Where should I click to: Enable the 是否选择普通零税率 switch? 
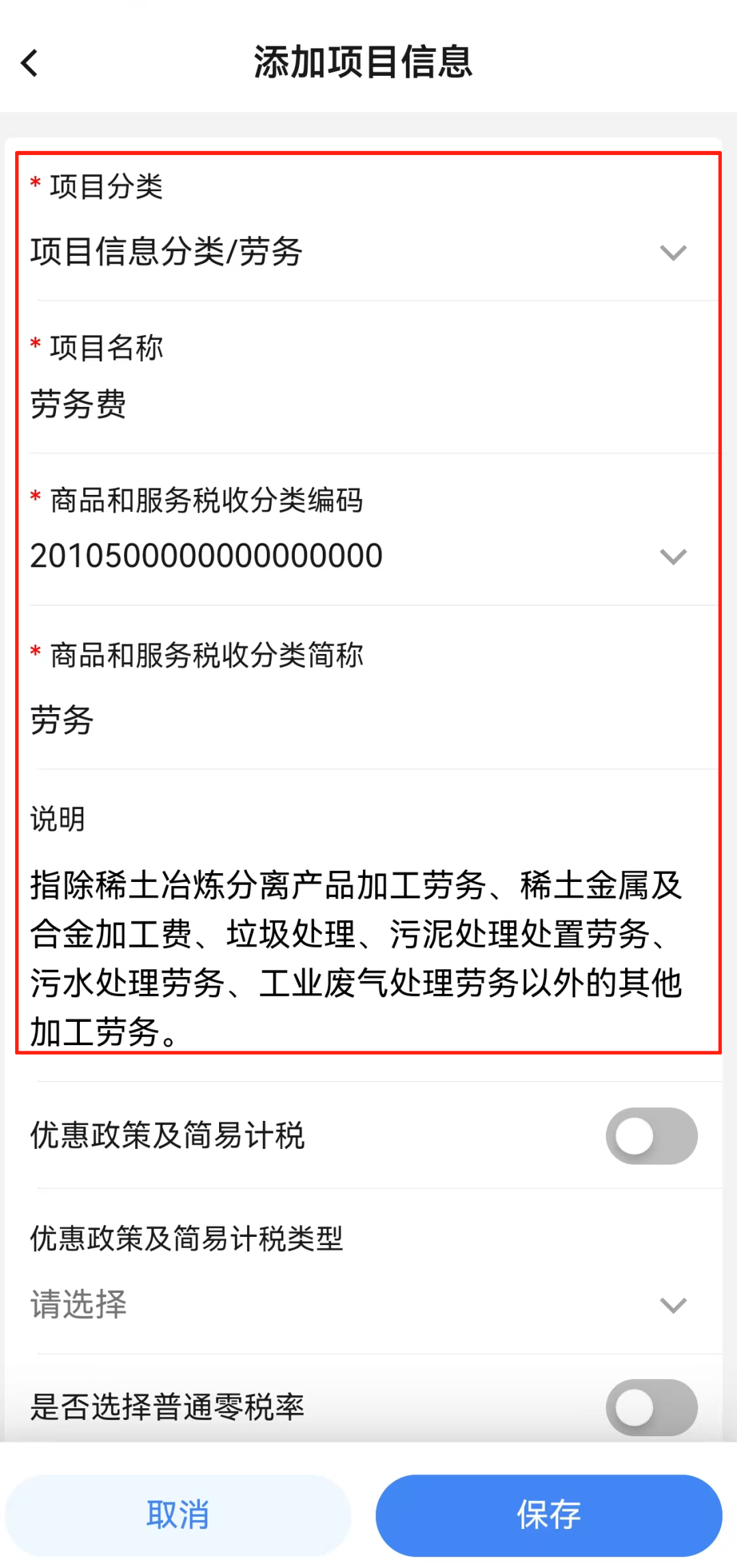[650, 1408]
